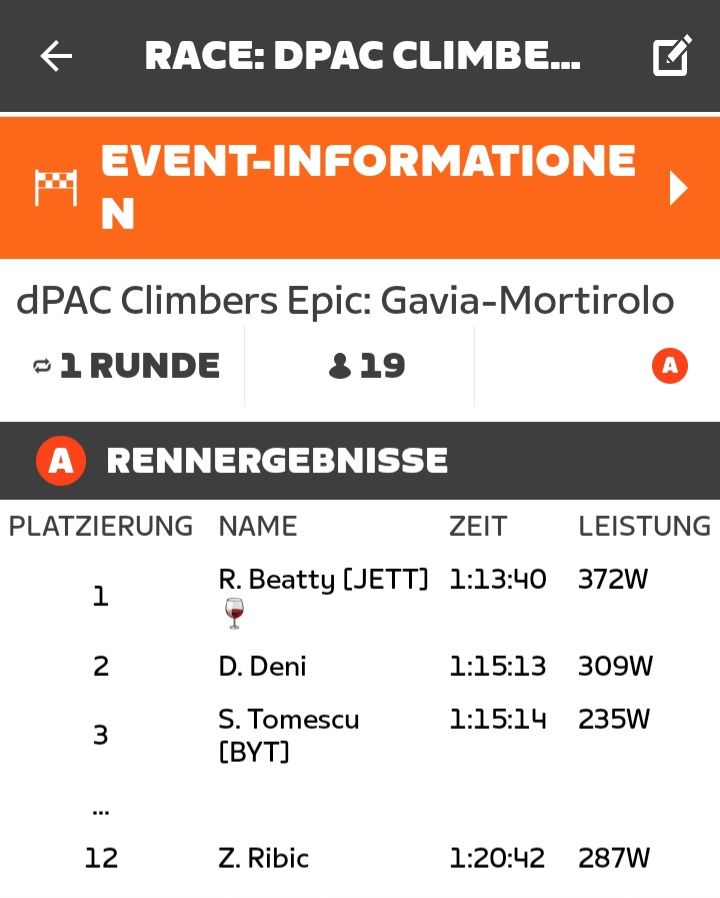Open the edit pencil icon
This screenshot has width=720, height=898.
pyautogui.click(x=672, y=56)
